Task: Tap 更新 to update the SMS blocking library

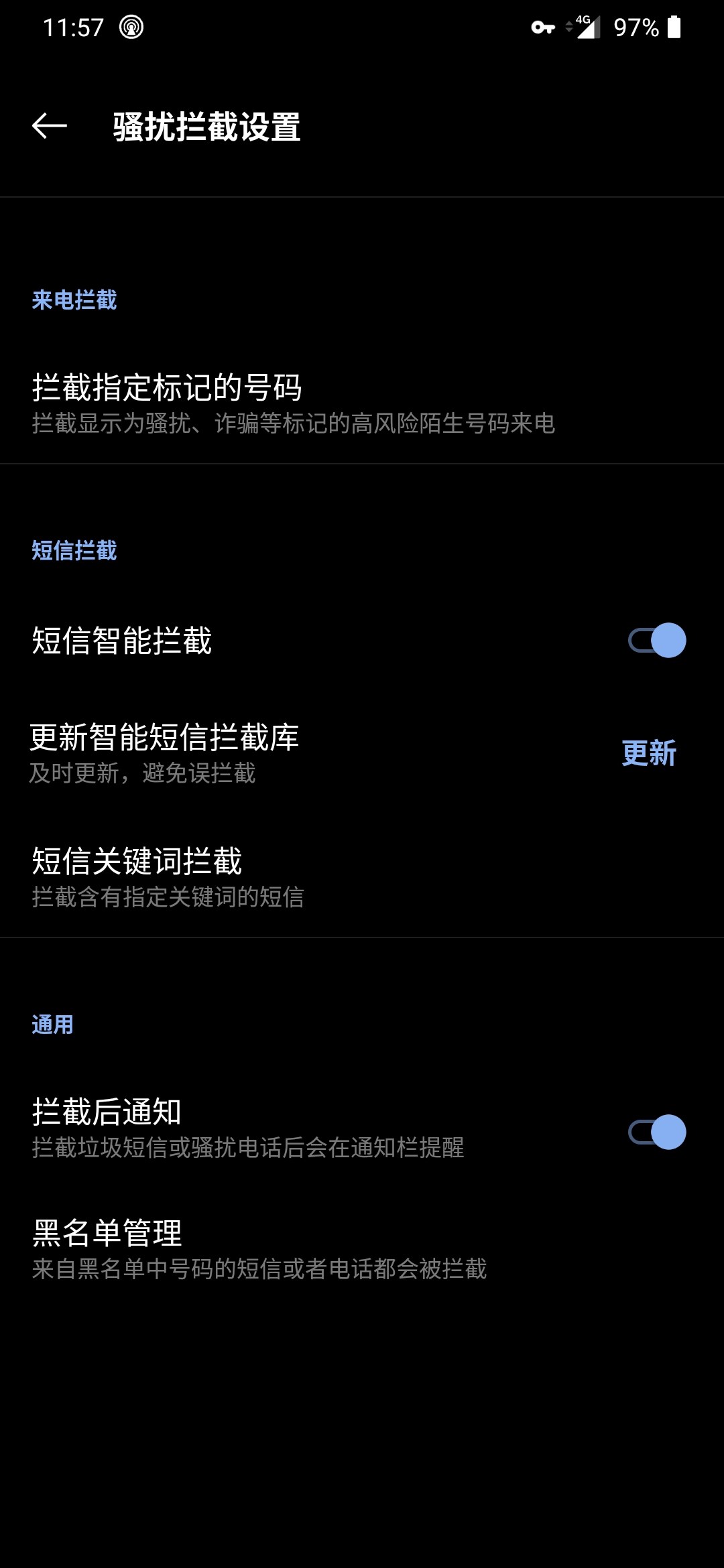Action: pyautogui.click(x=648, y=755)
